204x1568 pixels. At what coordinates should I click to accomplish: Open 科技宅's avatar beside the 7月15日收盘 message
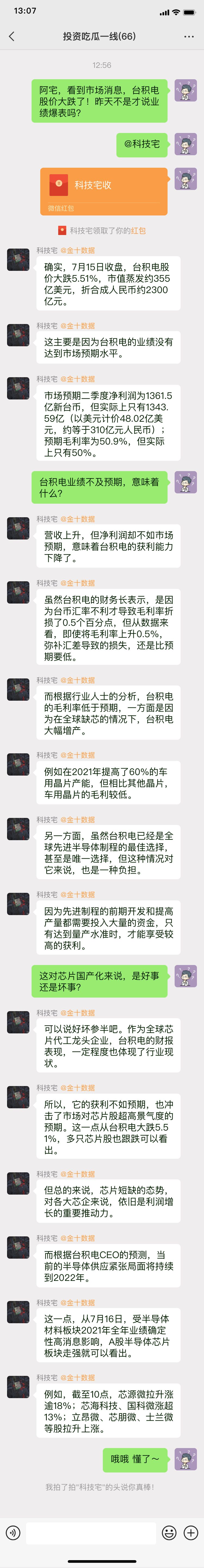pyautogui.click(x=18, y=259)
